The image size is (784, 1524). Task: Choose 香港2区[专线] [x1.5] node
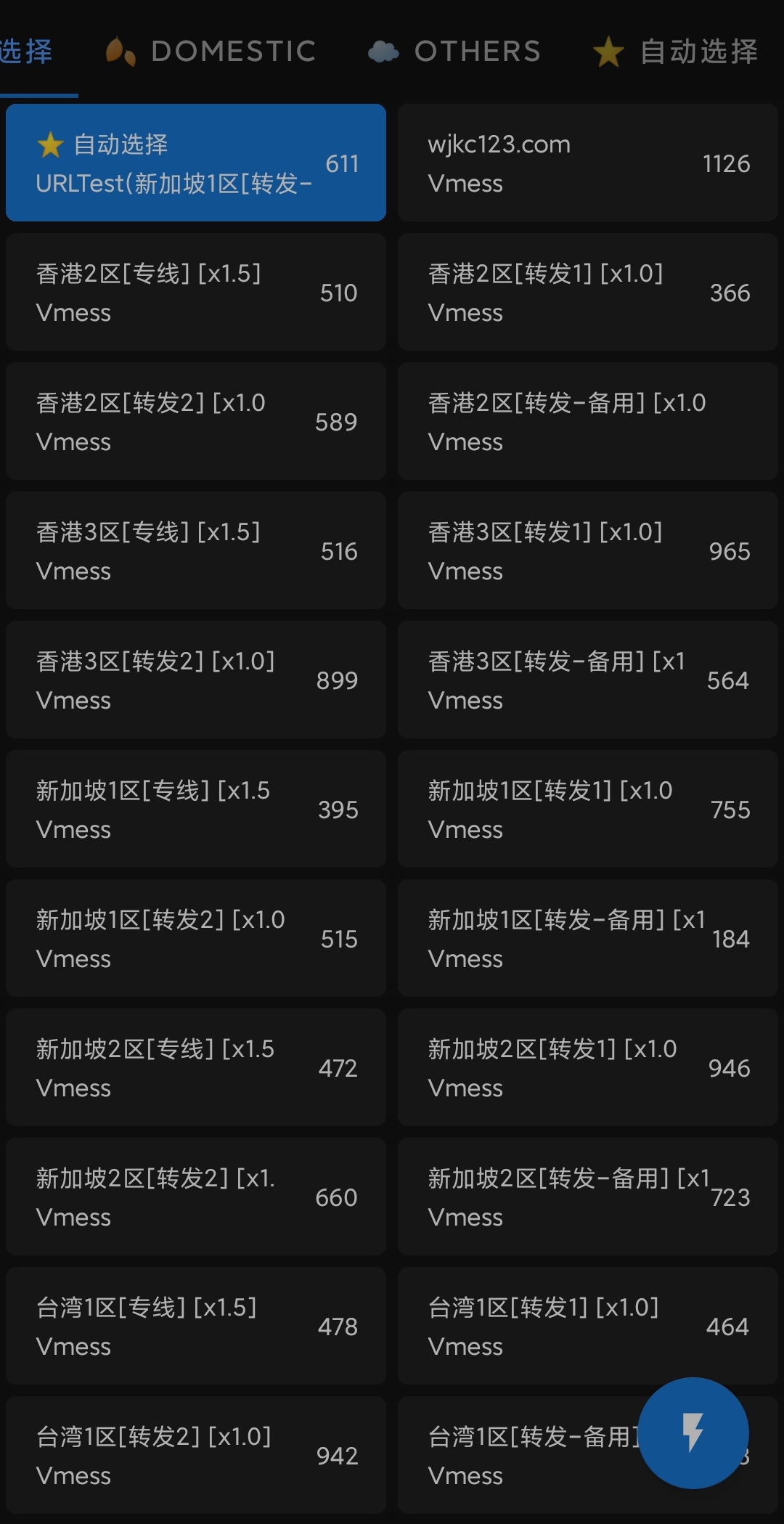click(x=196, y=292)
